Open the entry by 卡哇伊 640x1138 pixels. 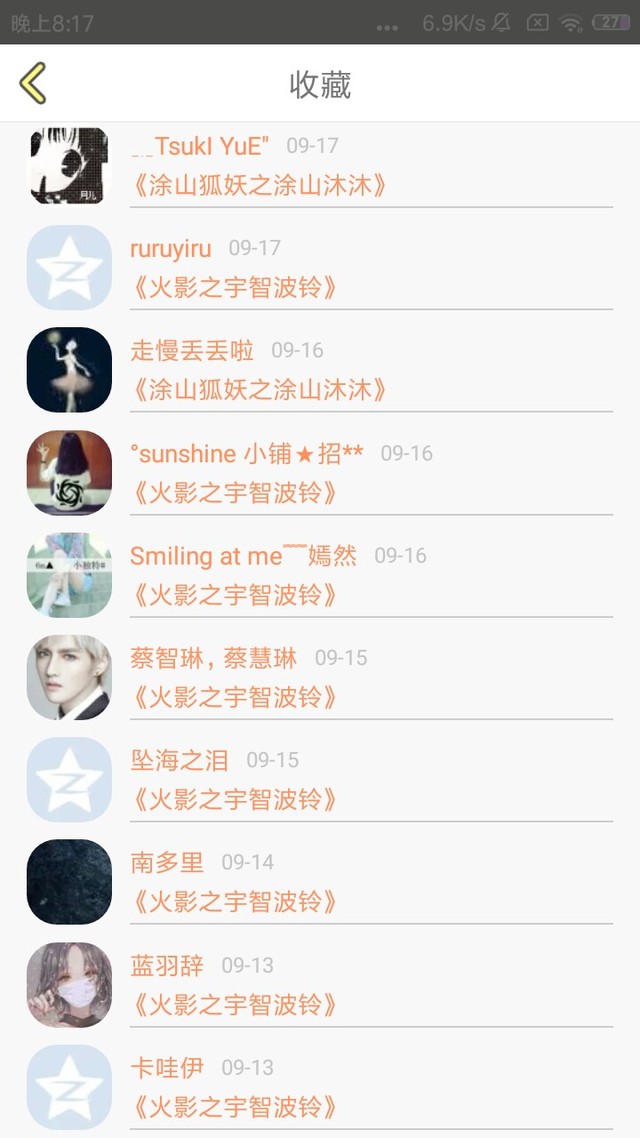(320, 1087)
